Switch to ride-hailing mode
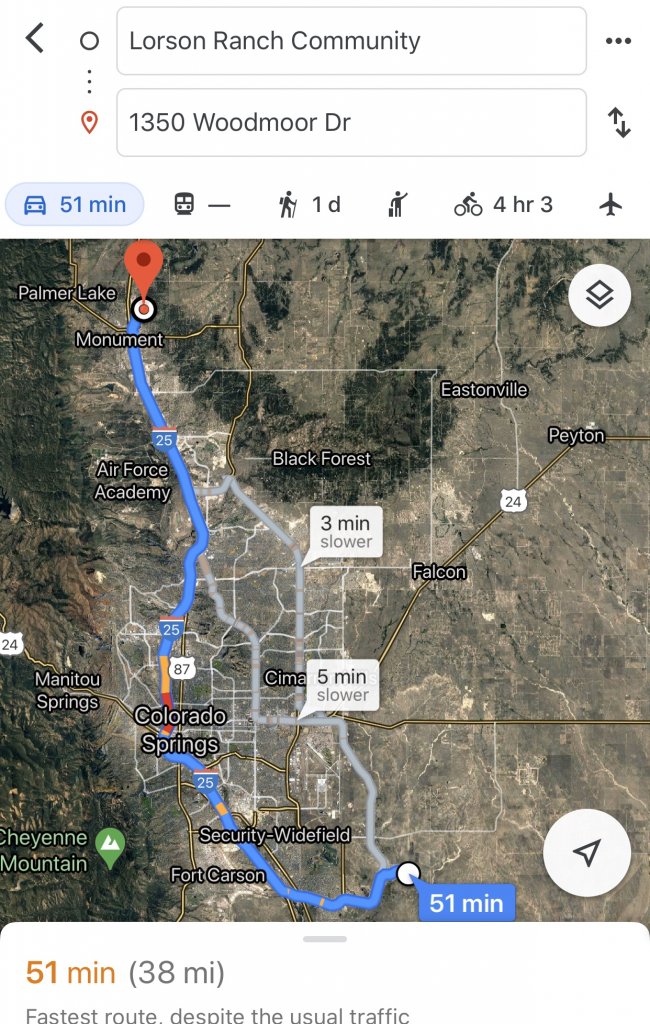 point(397,205)
